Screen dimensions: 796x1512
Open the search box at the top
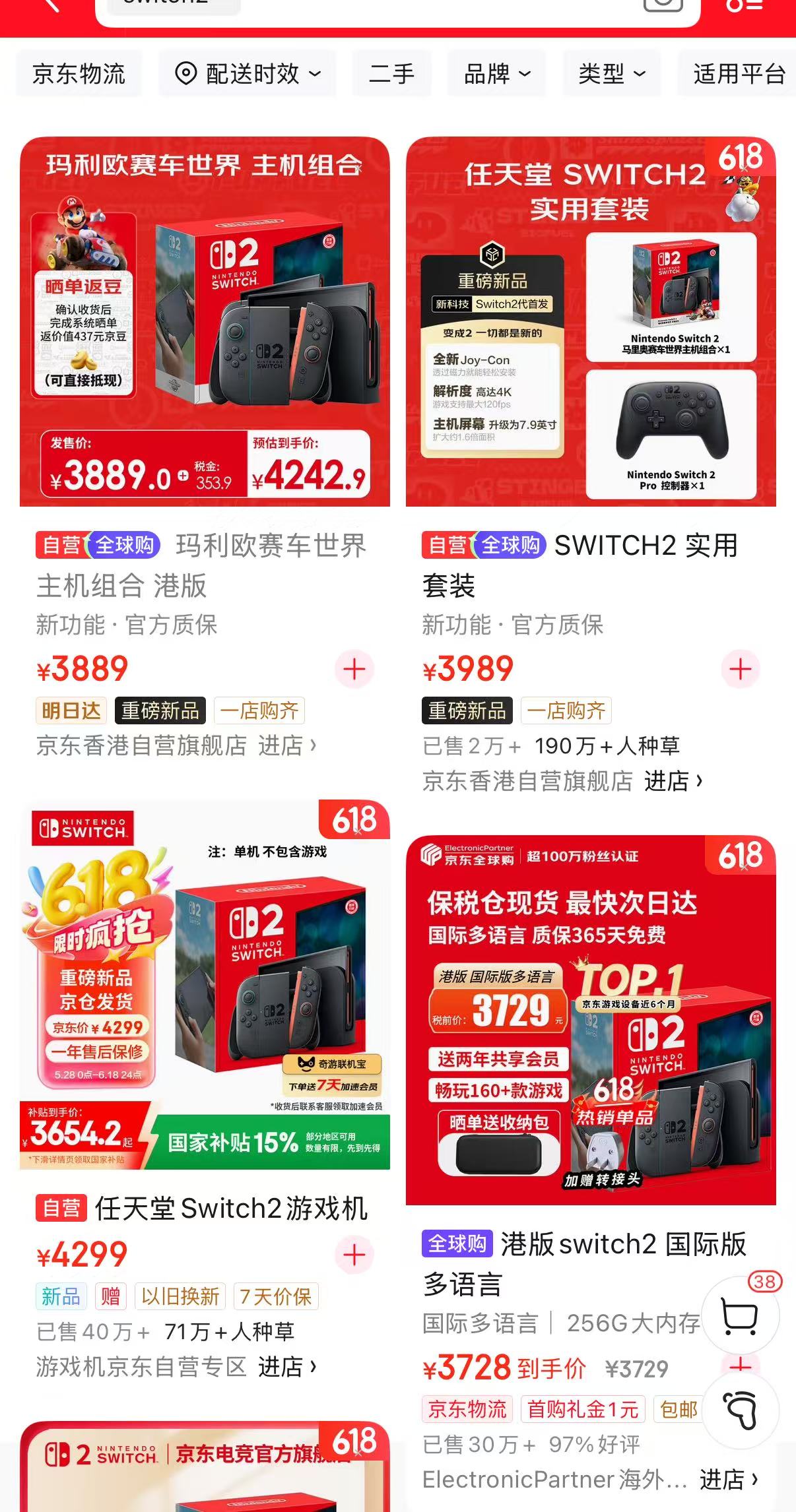(396, 8)
